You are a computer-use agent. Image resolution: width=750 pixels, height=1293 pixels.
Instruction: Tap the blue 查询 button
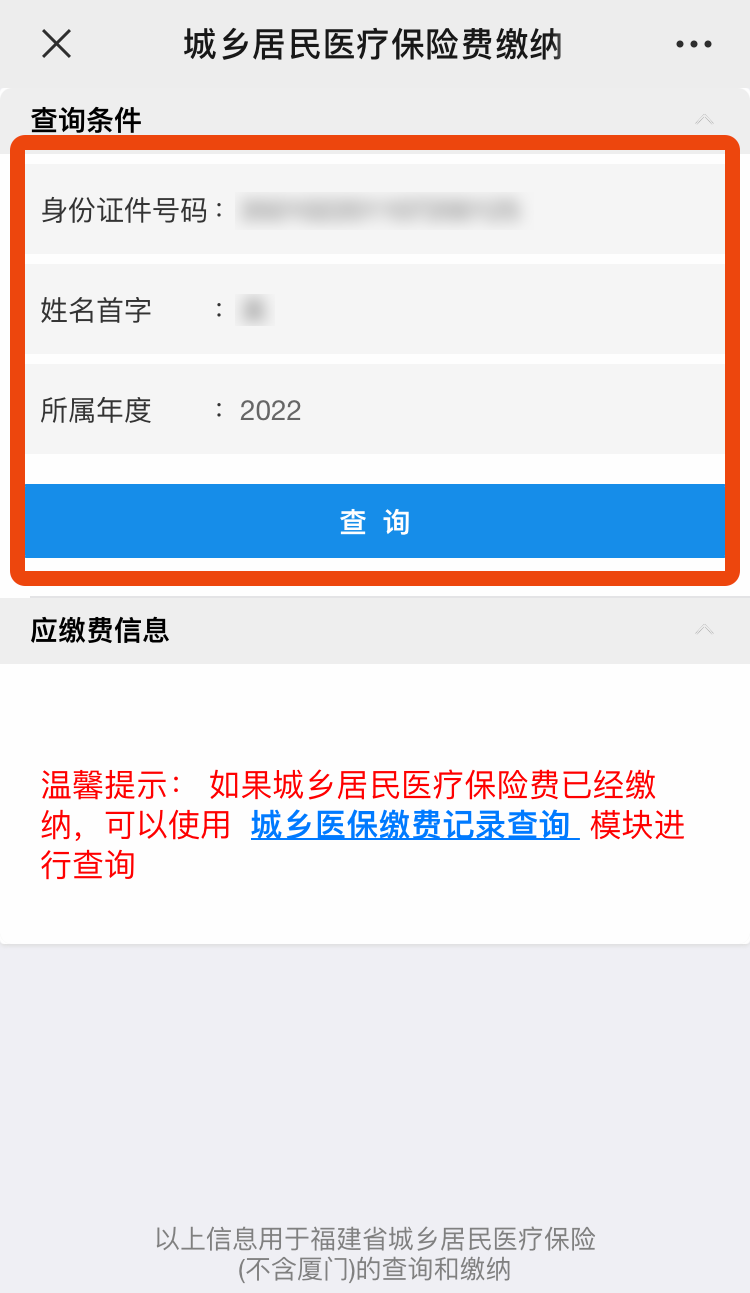[x=375, y=522]
